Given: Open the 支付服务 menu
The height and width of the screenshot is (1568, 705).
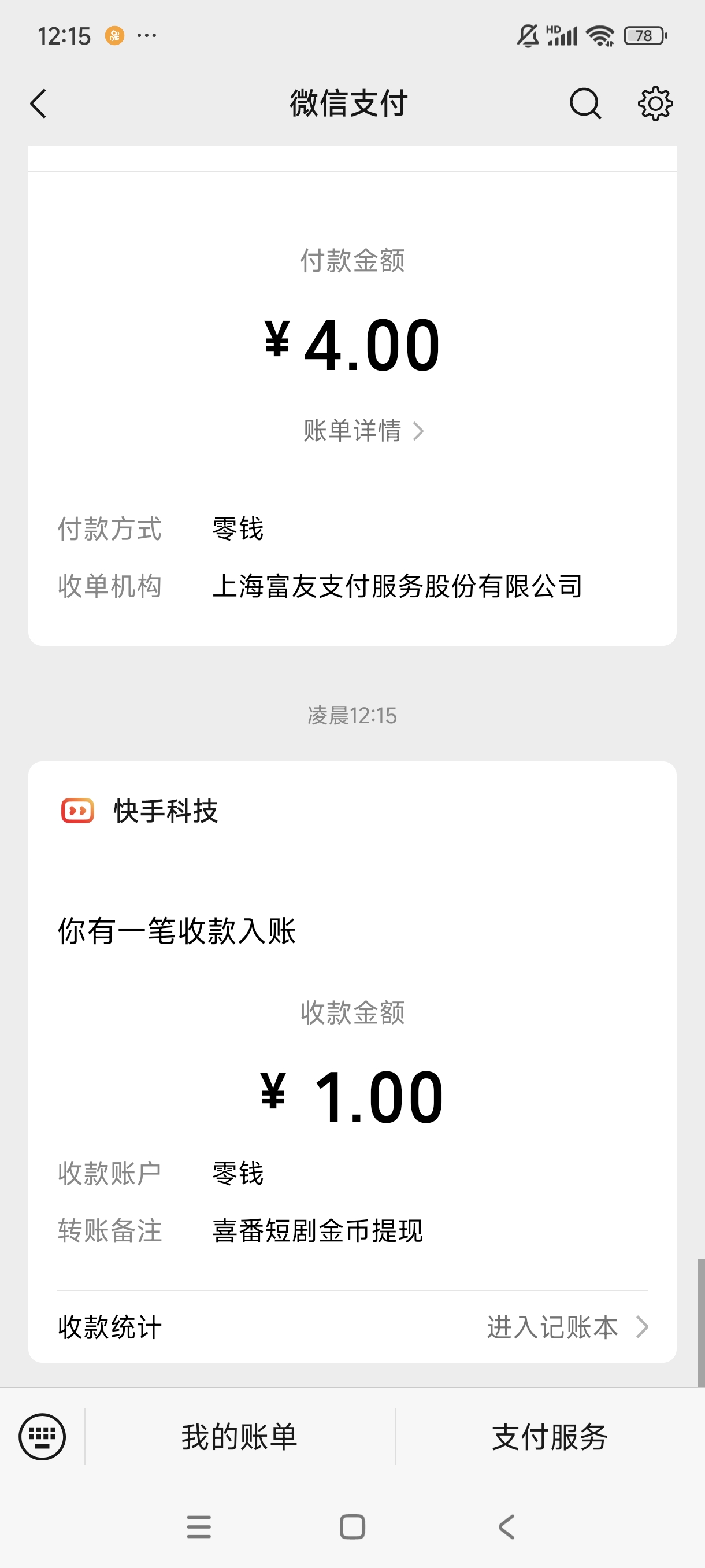Looking at the screenshot, I should point(550,1437).
